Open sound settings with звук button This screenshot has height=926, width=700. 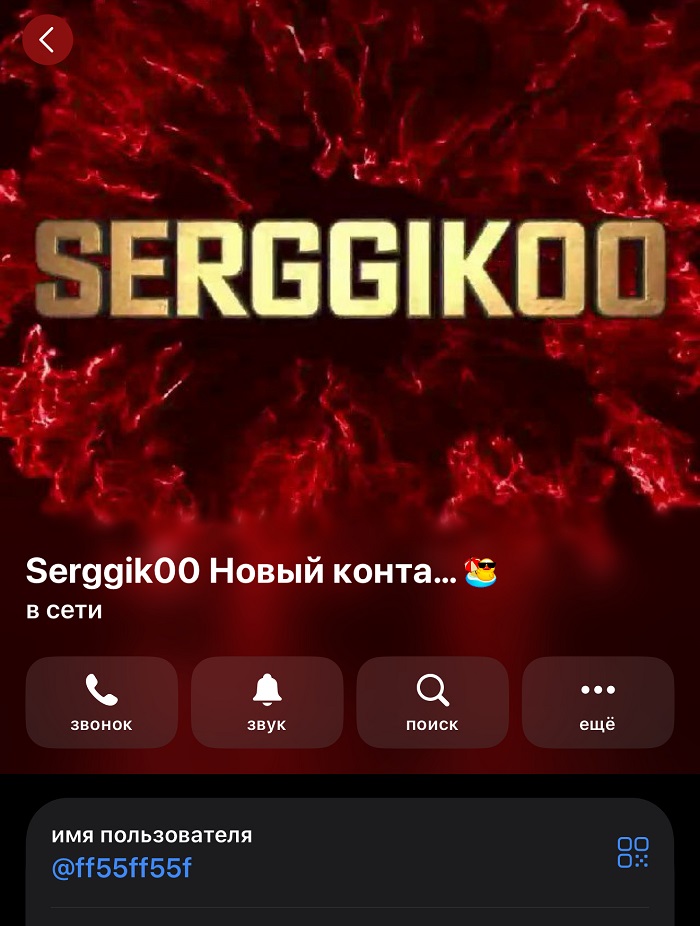pyautogui.click(x=267, y=702)
